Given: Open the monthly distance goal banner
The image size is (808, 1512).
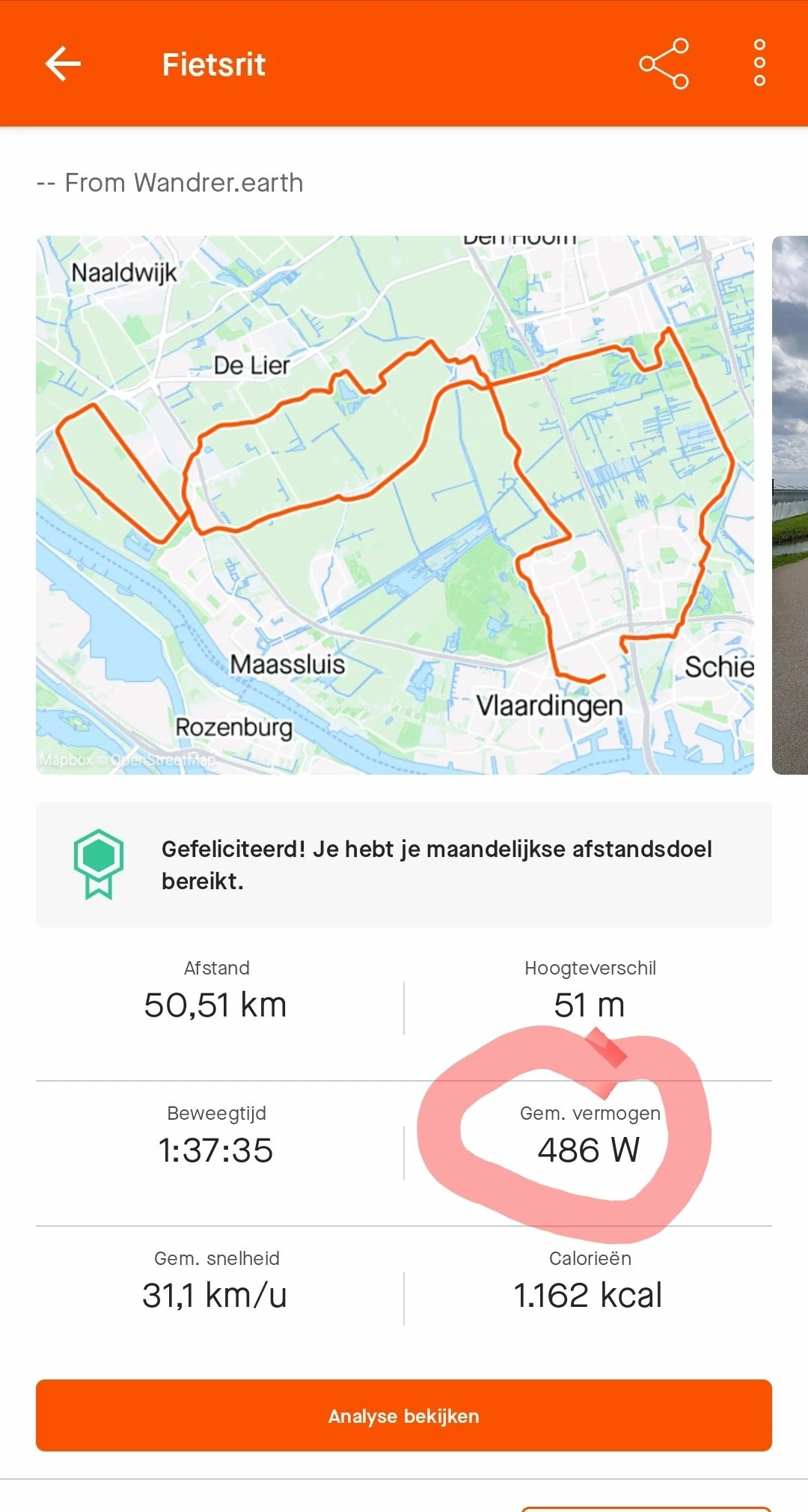Looking at the screenshot, I should pyautogui.click(x=404, y=865).
